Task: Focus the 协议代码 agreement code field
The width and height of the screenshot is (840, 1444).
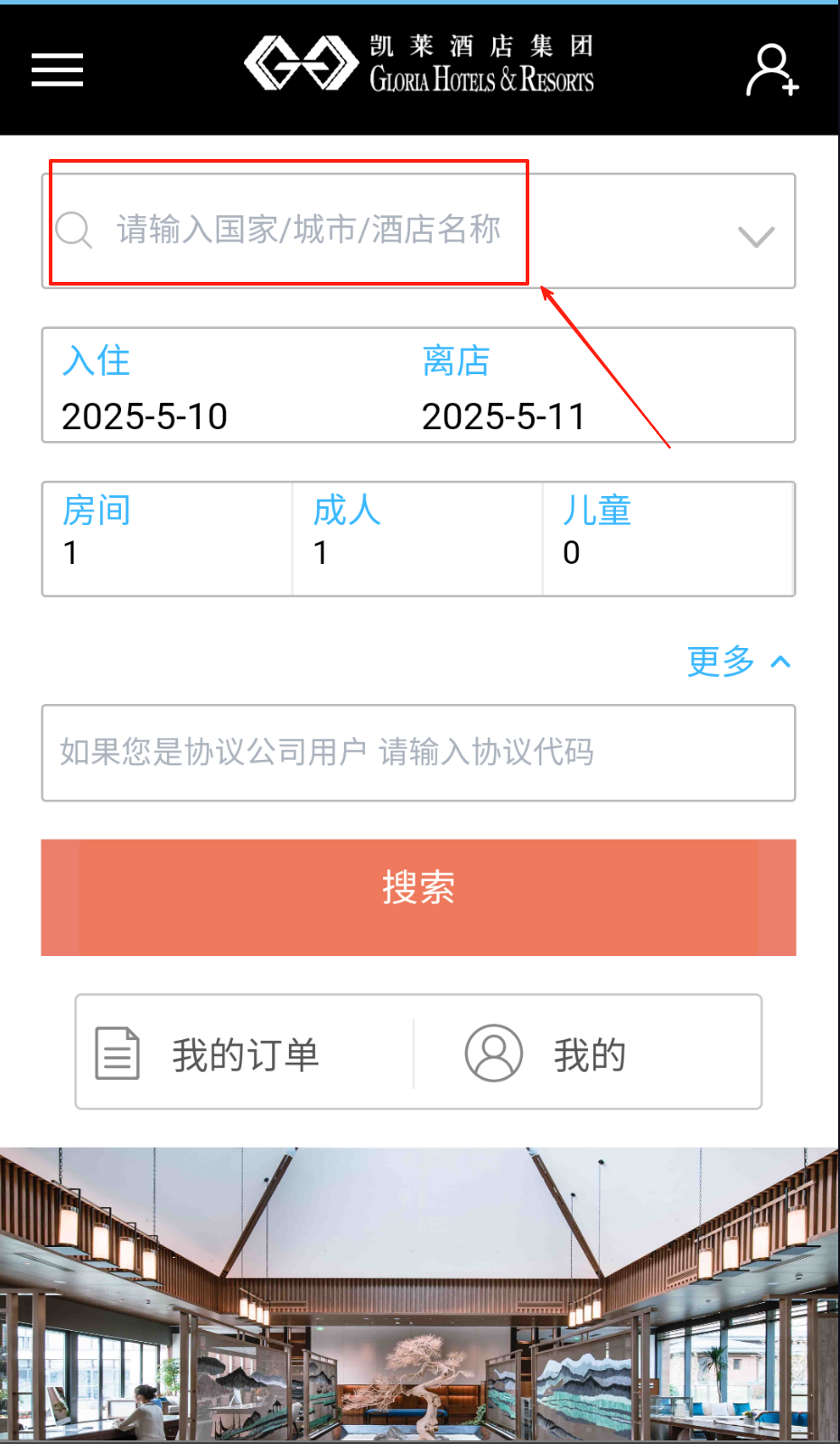Action: pyautogui.click(x=418, y=752)
